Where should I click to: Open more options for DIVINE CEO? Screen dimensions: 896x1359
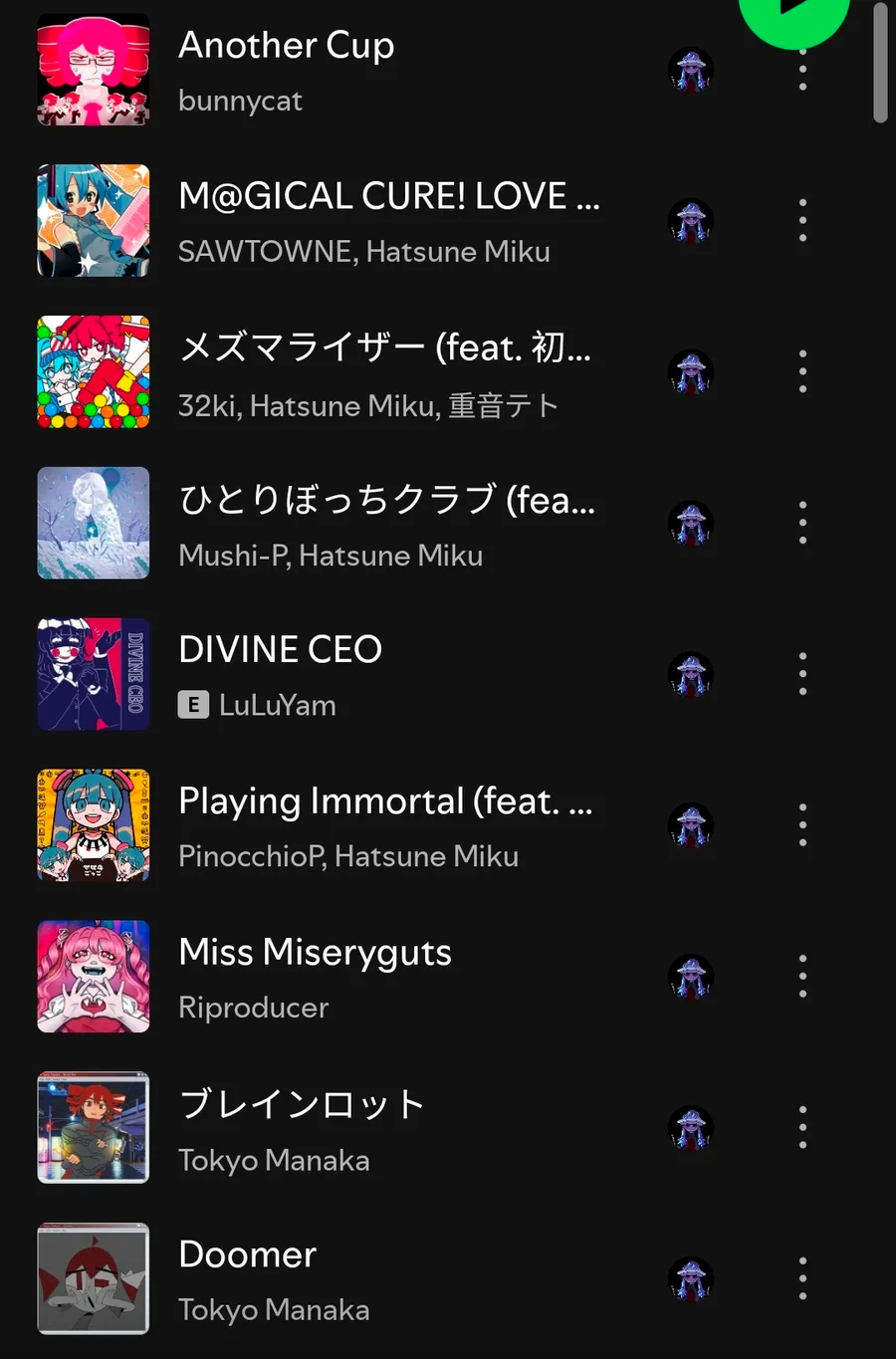[x=802, y=674]
